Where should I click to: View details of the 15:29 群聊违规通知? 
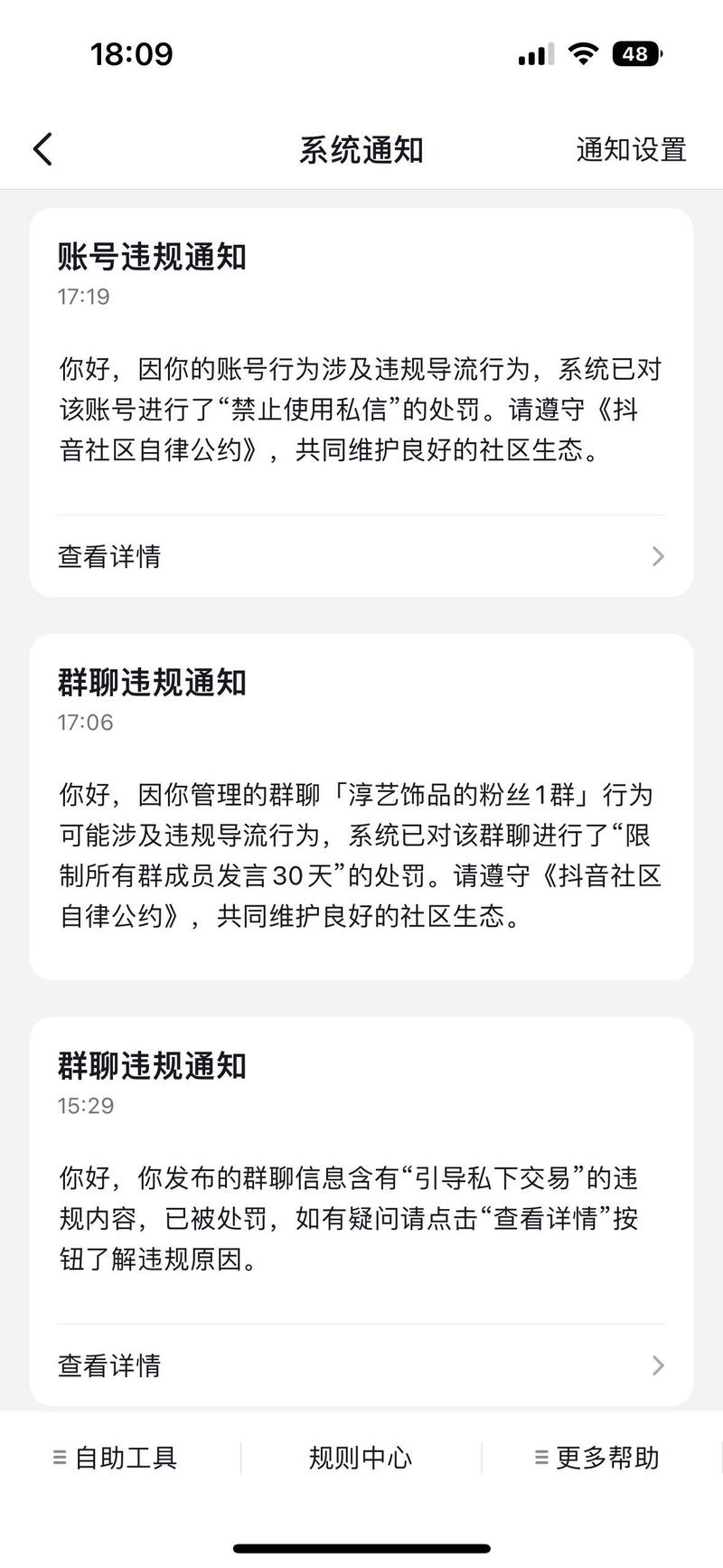point(361,1365)
